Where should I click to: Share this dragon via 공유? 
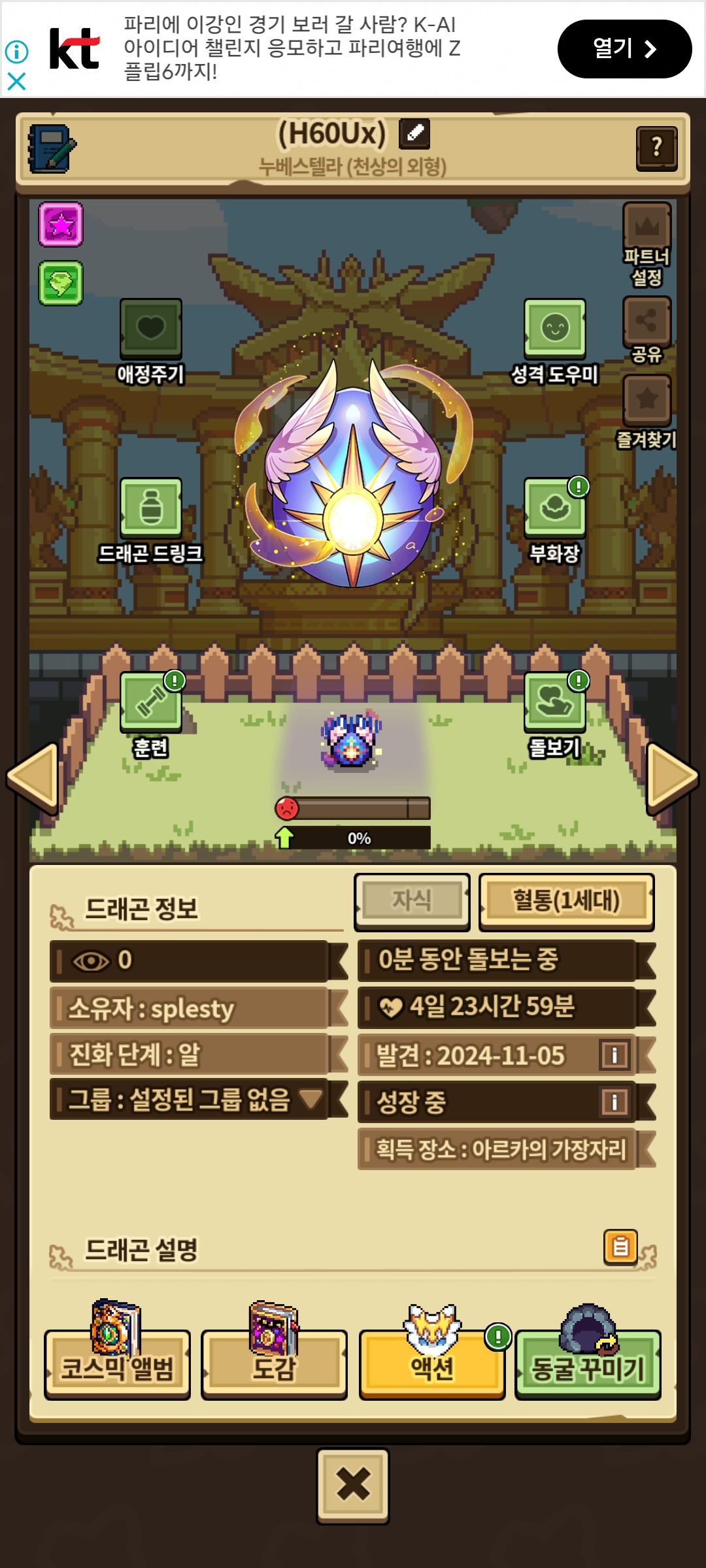(x=647, y=321)
